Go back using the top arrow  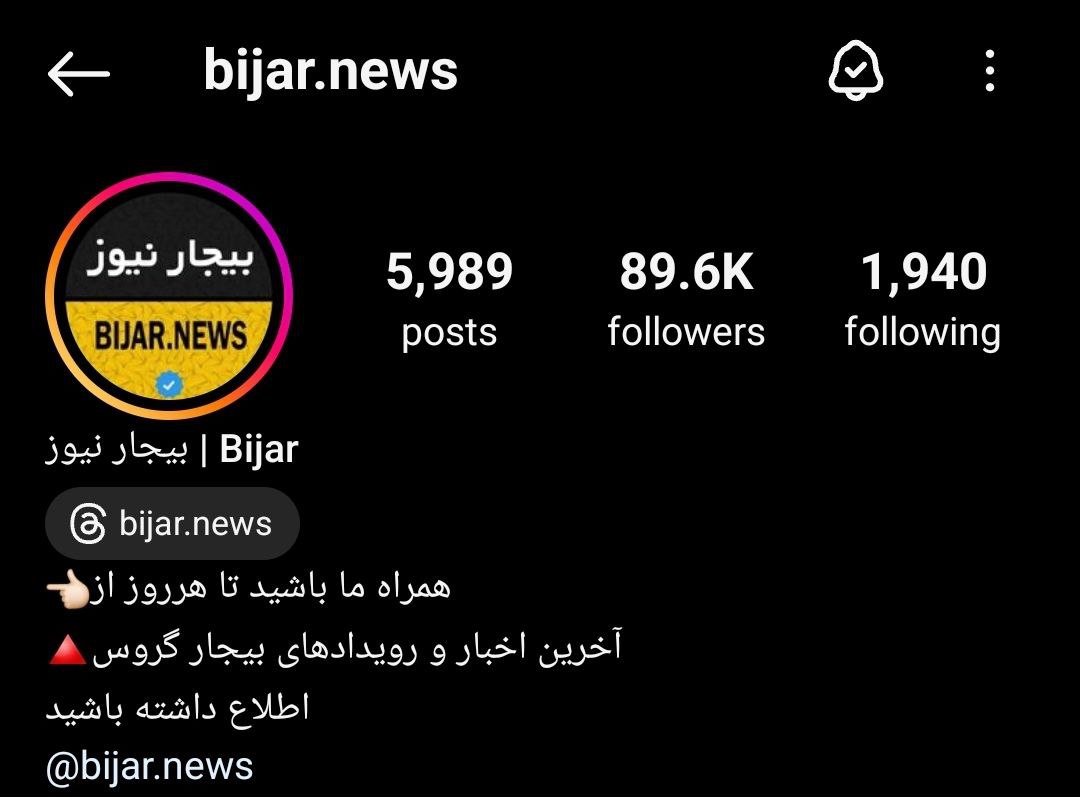78,73
